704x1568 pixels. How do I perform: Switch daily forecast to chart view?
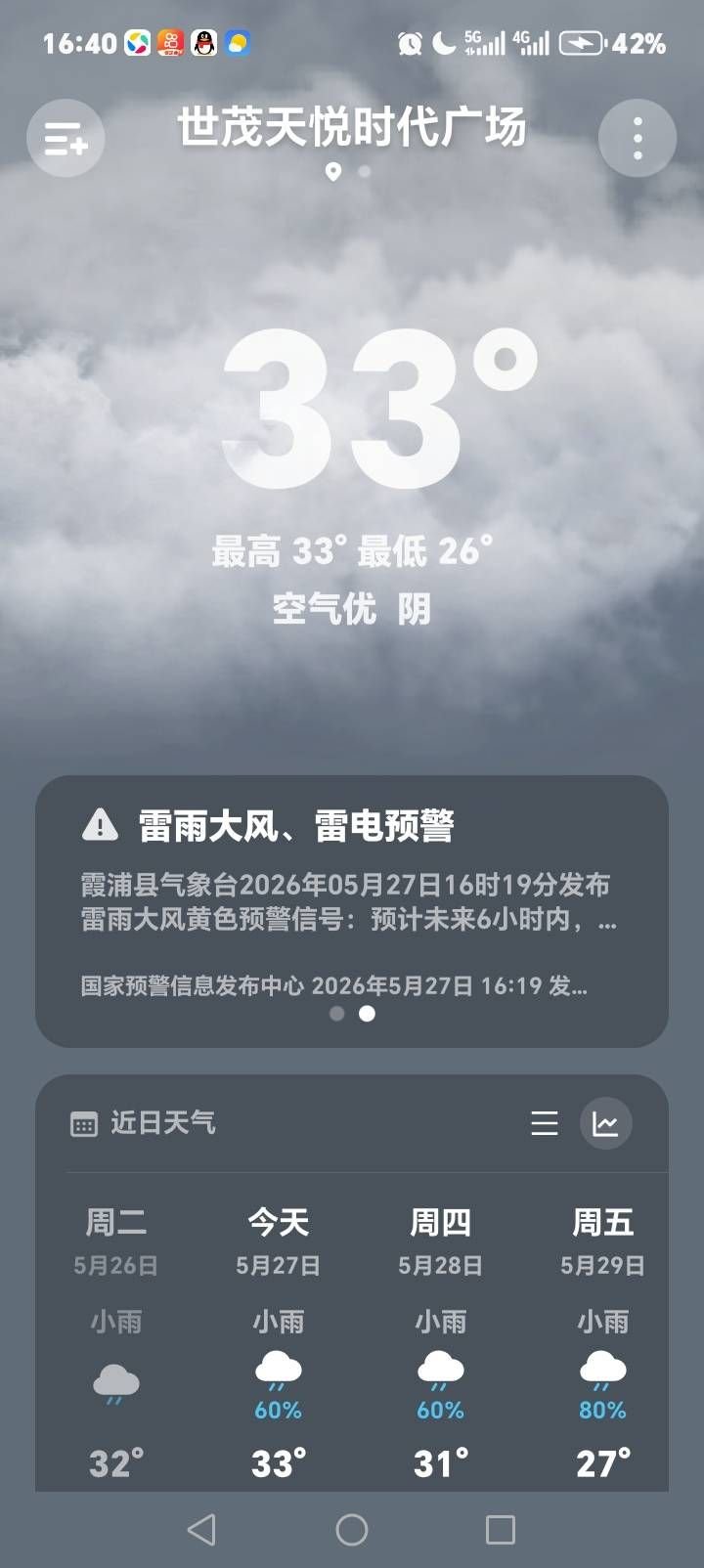[x=606, y=1123]
